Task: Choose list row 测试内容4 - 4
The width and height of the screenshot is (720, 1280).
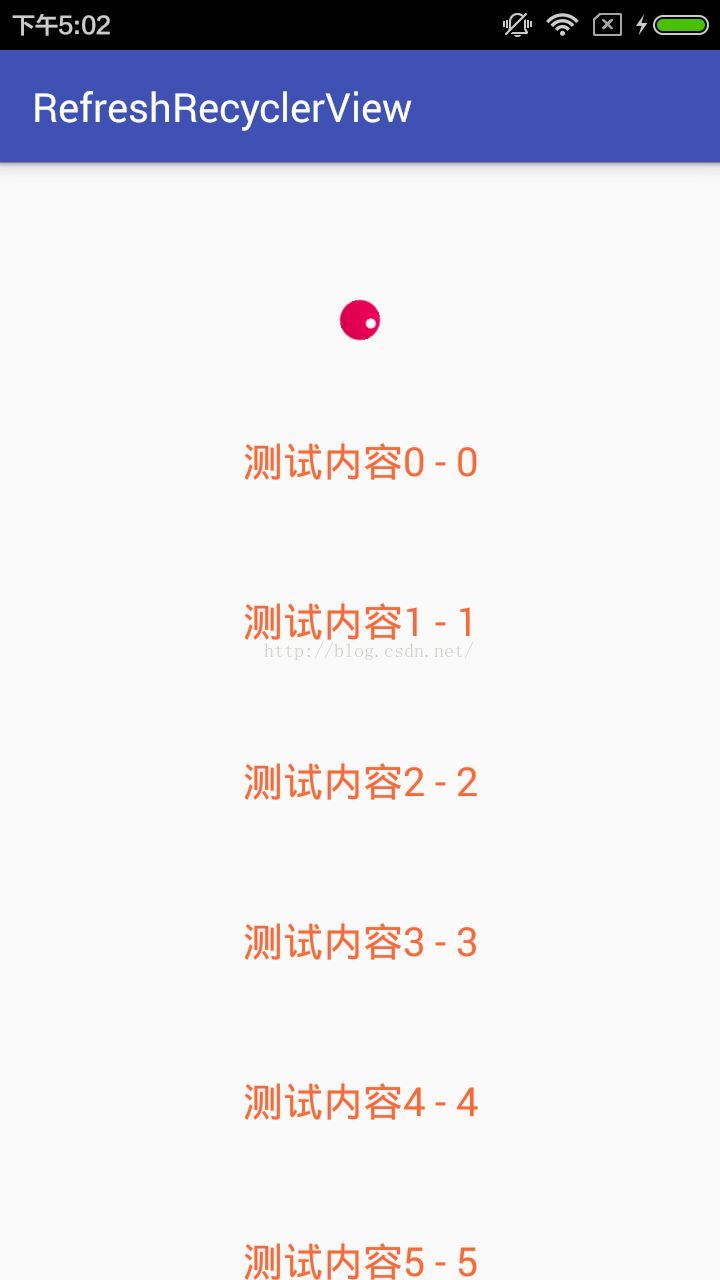Action: pyautogui.click(x=360, y=1103)
